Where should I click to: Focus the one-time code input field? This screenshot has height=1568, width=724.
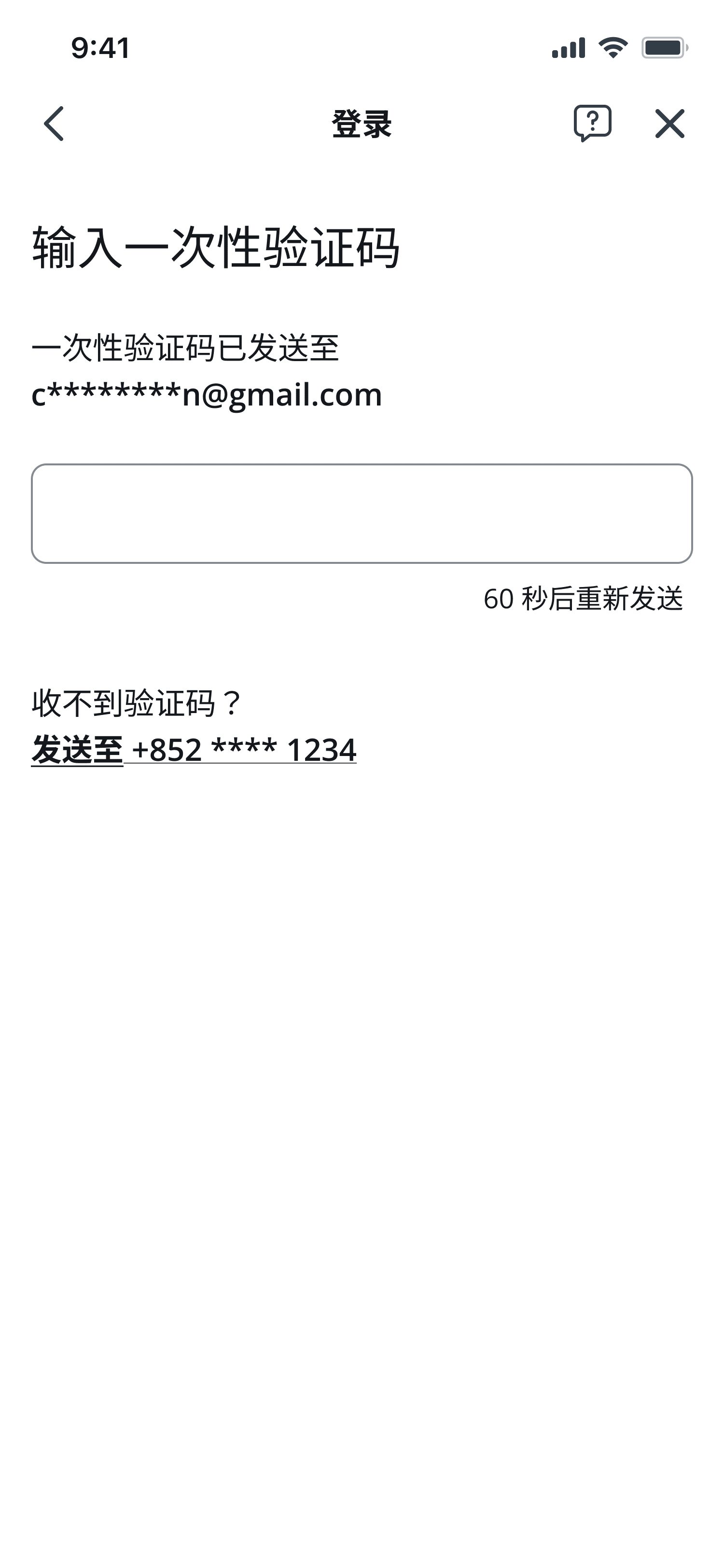click(362, 514)
